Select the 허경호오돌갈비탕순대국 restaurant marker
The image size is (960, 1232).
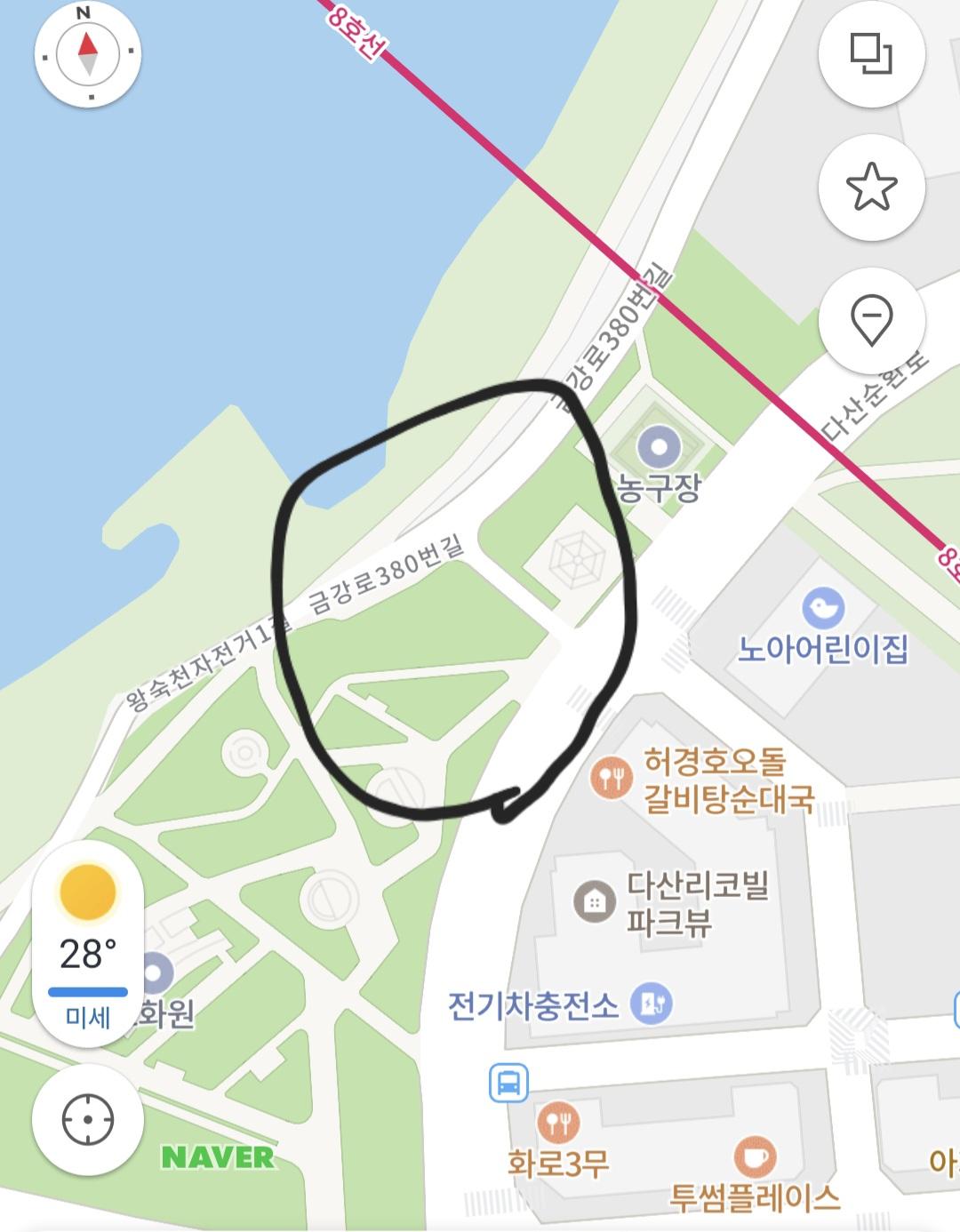(x=611, y=779)
